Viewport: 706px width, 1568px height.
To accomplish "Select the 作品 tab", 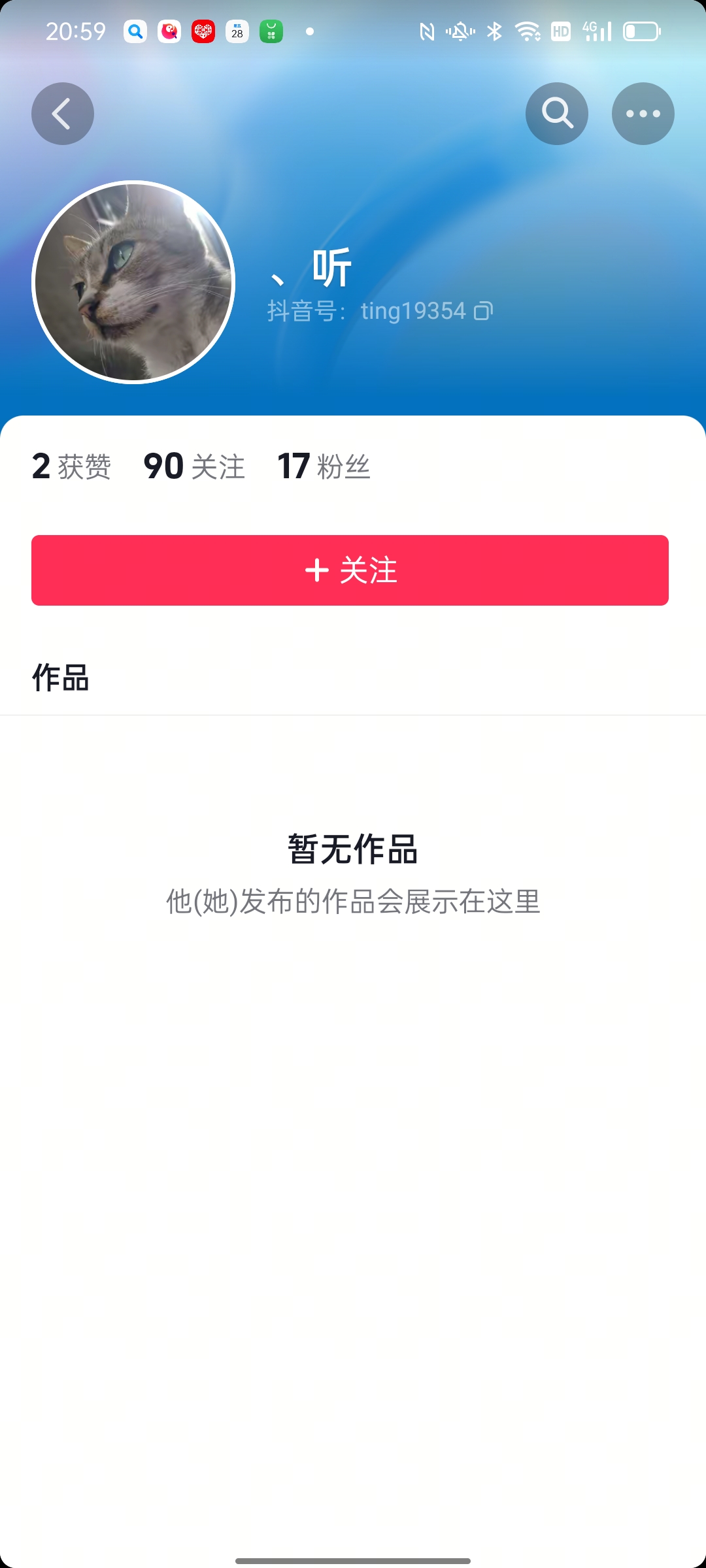I will 61,678.
